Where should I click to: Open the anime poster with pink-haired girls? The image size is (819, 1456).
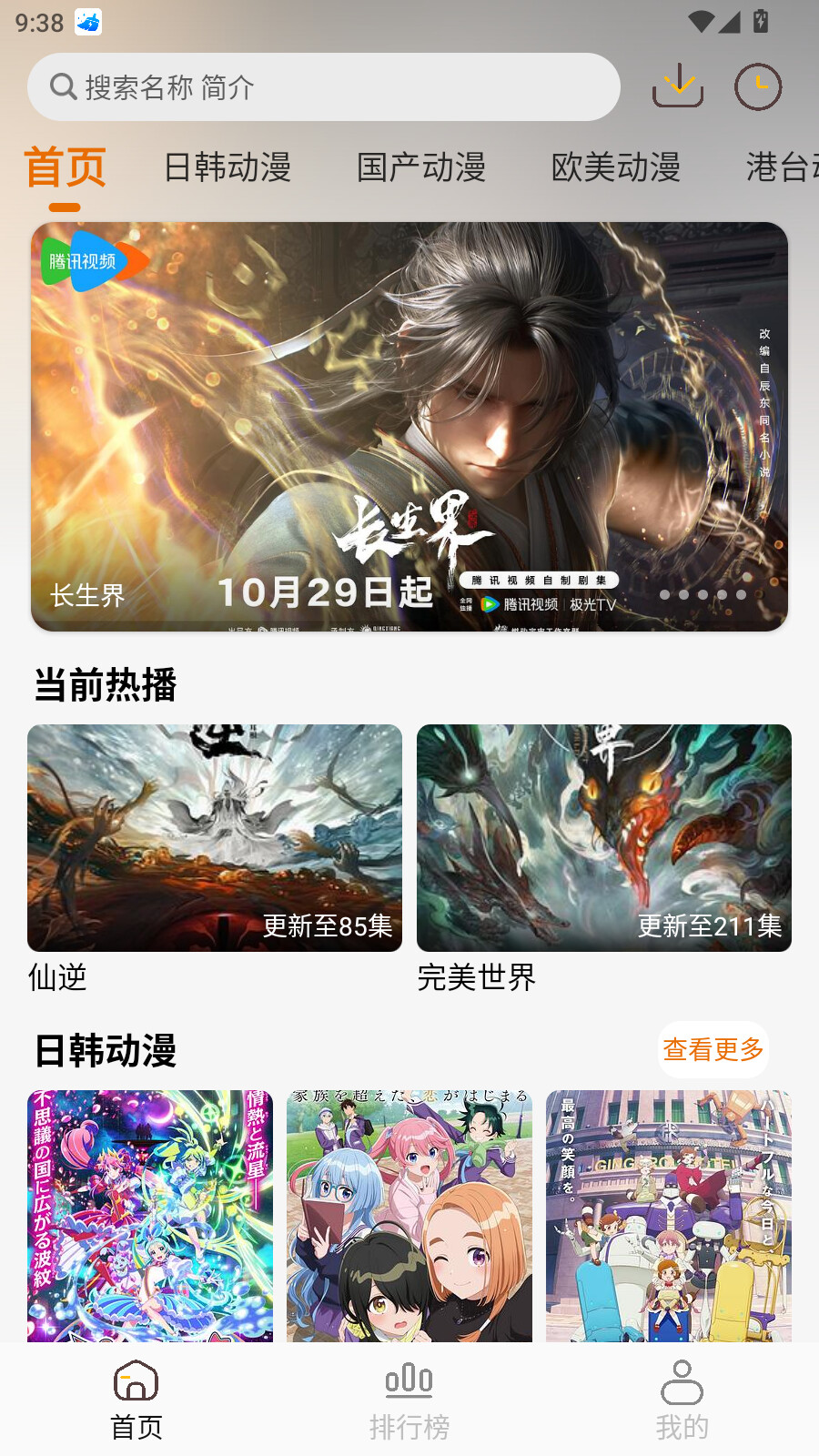click(409, 1215)
